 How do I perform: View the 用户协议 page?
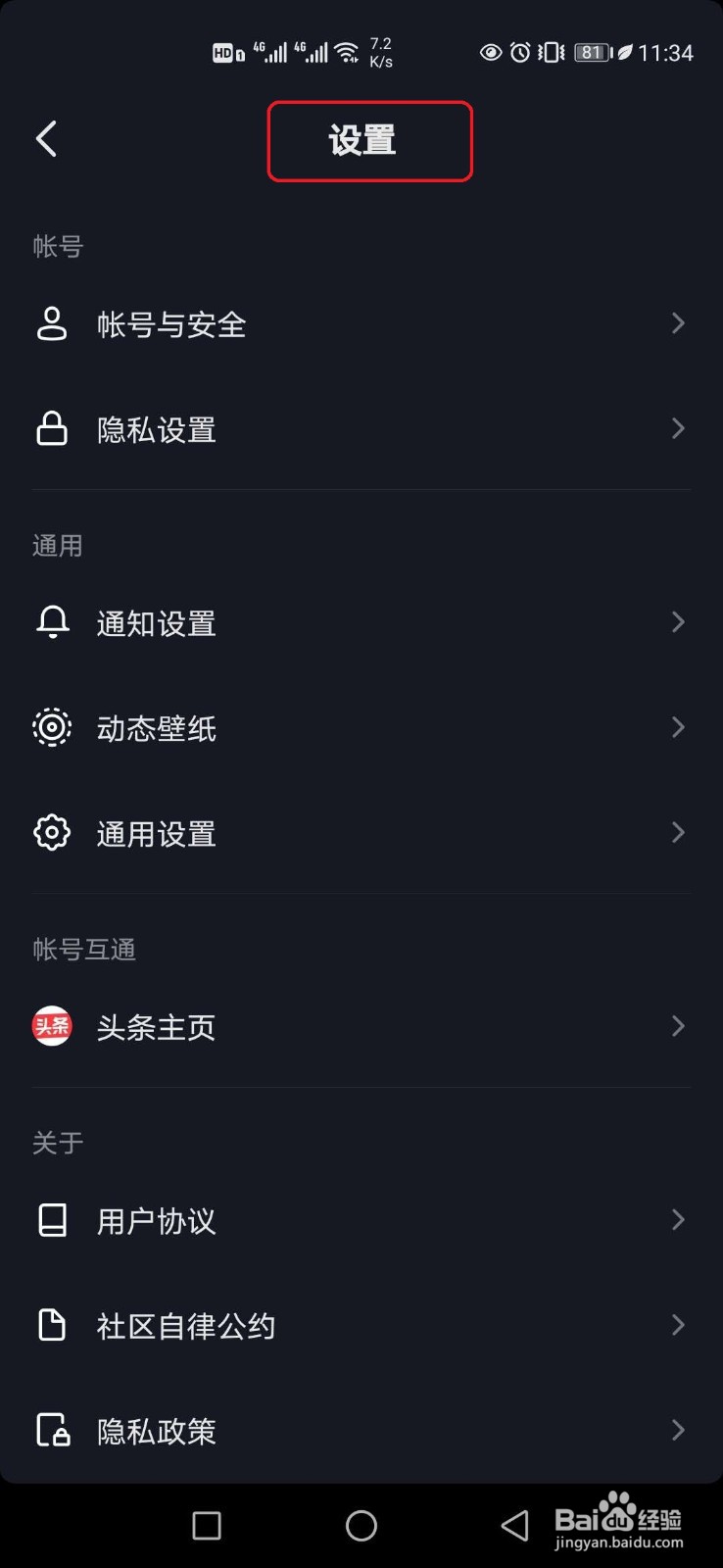pos(361,1221)
